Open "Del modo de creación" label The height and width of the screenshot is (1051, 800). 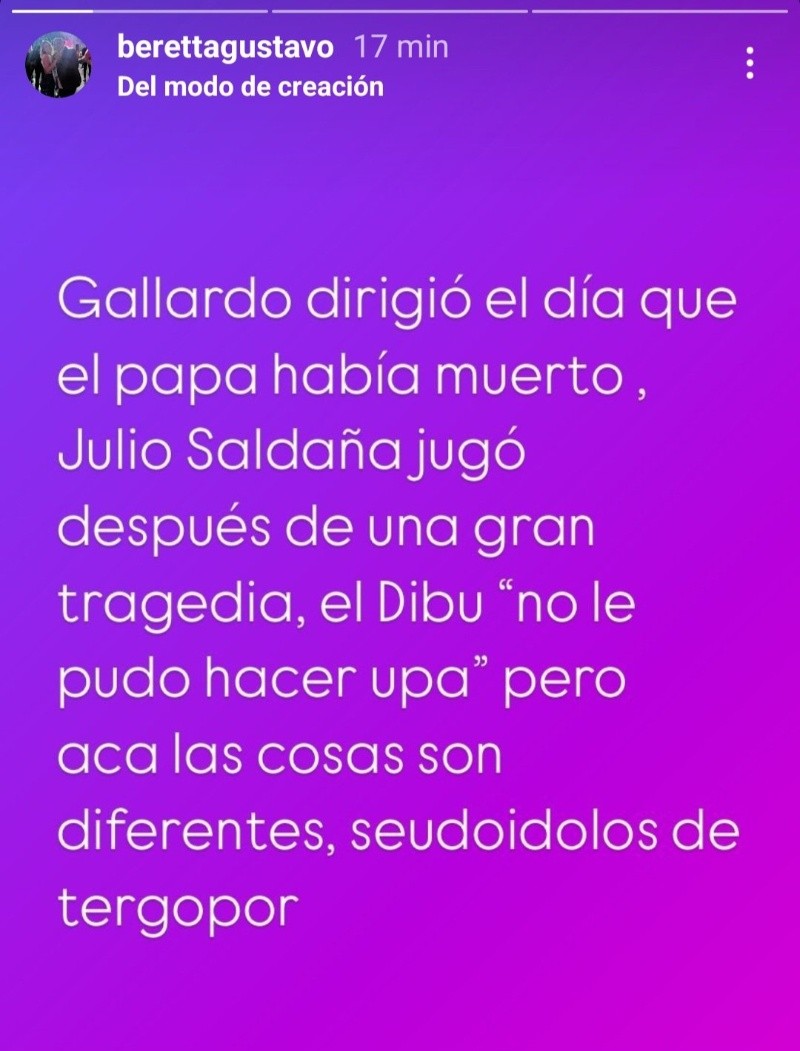[250, 86]
